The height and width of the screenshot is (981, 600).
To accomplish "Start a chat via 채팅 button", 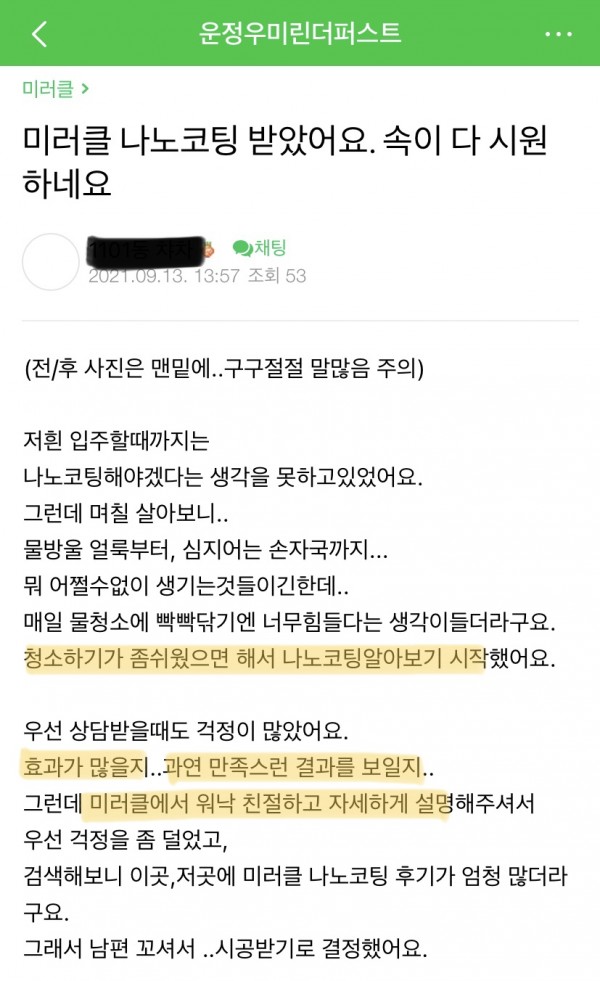I will click(259, 247).
